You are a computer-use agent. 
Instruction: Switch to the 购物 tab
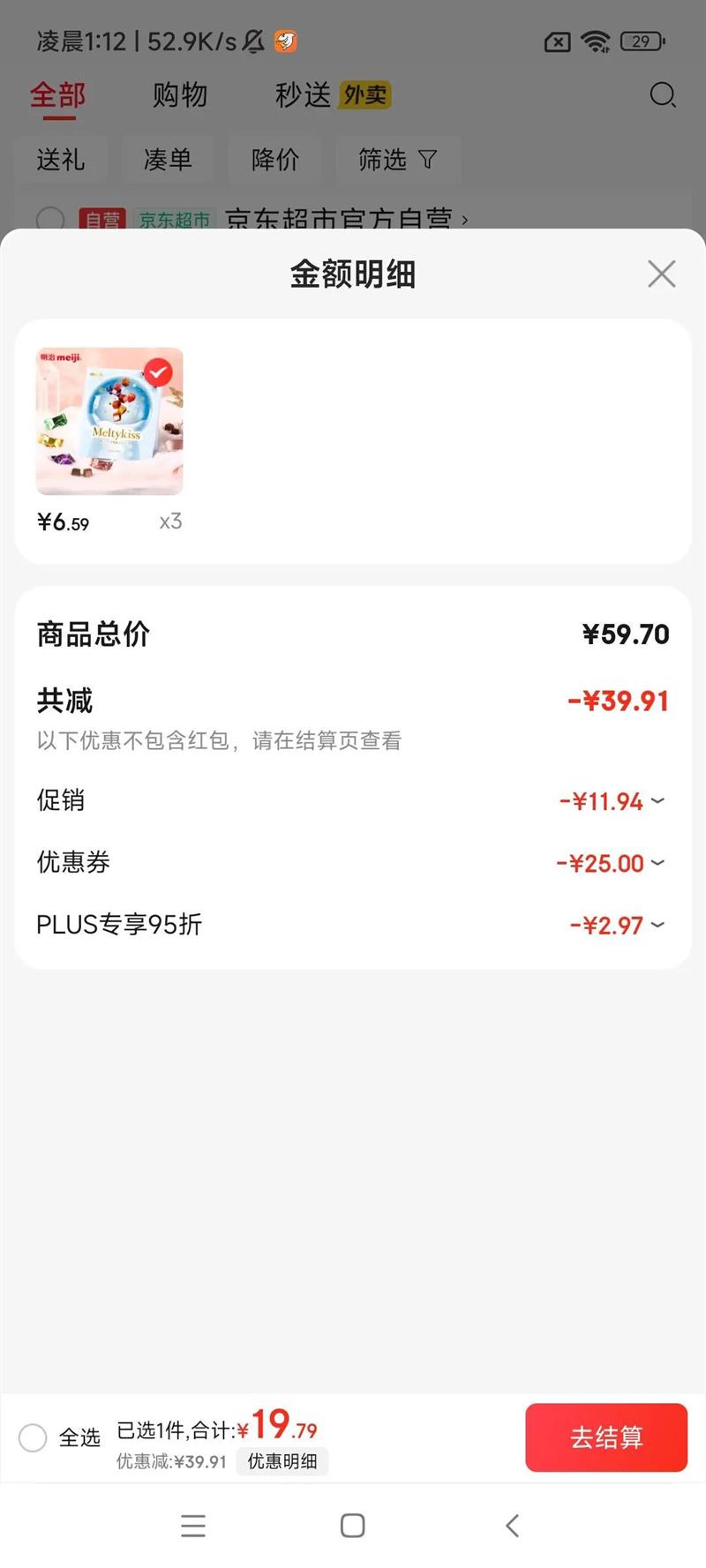[x=179, y=94]
